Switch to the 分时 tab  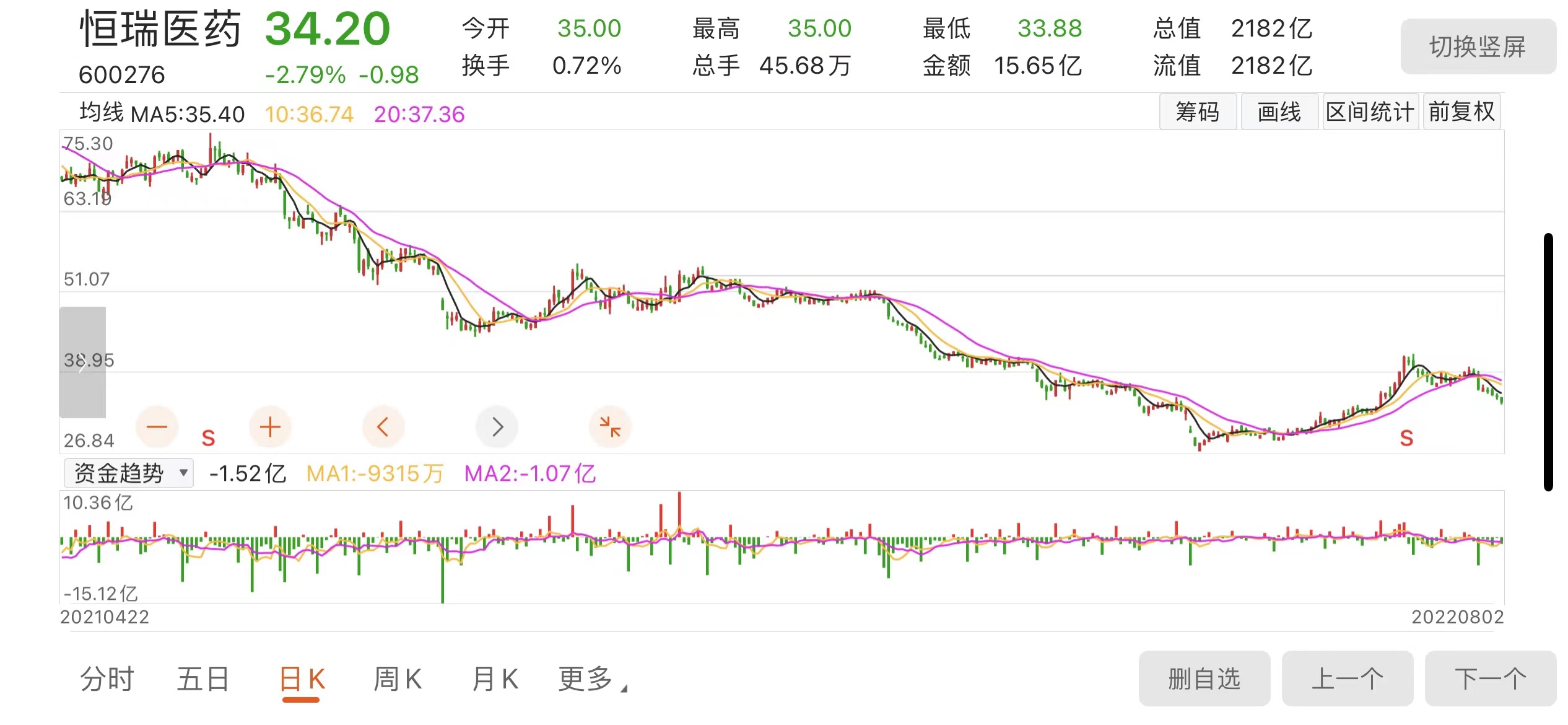coord(107,679)
